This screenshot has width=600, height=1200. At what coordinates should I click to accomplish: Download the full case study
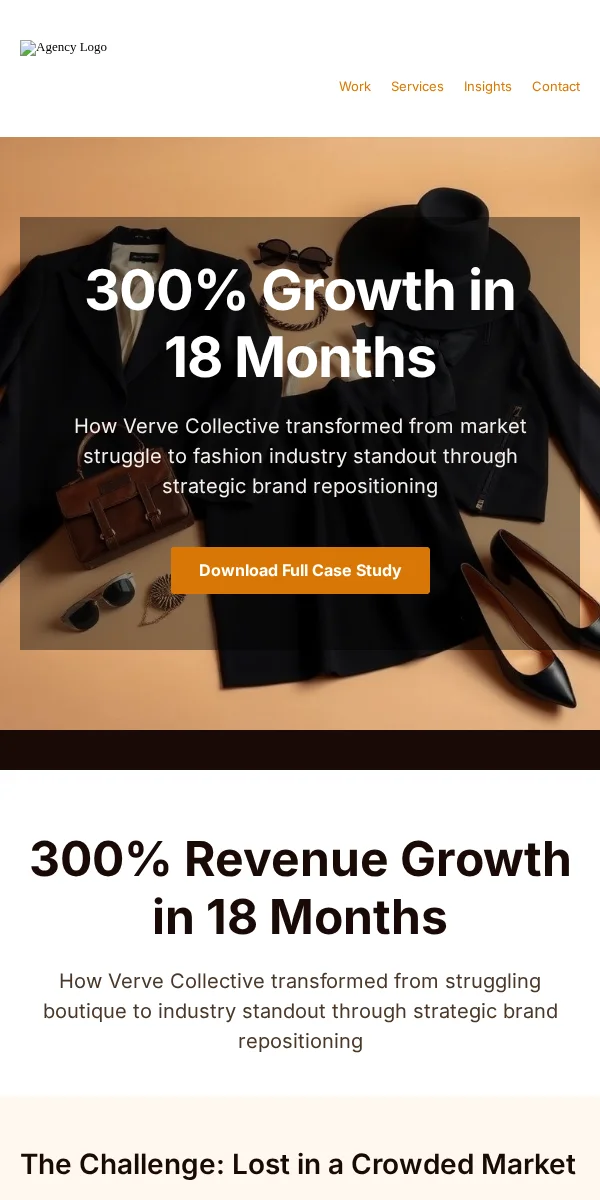[x=300, y=570]
